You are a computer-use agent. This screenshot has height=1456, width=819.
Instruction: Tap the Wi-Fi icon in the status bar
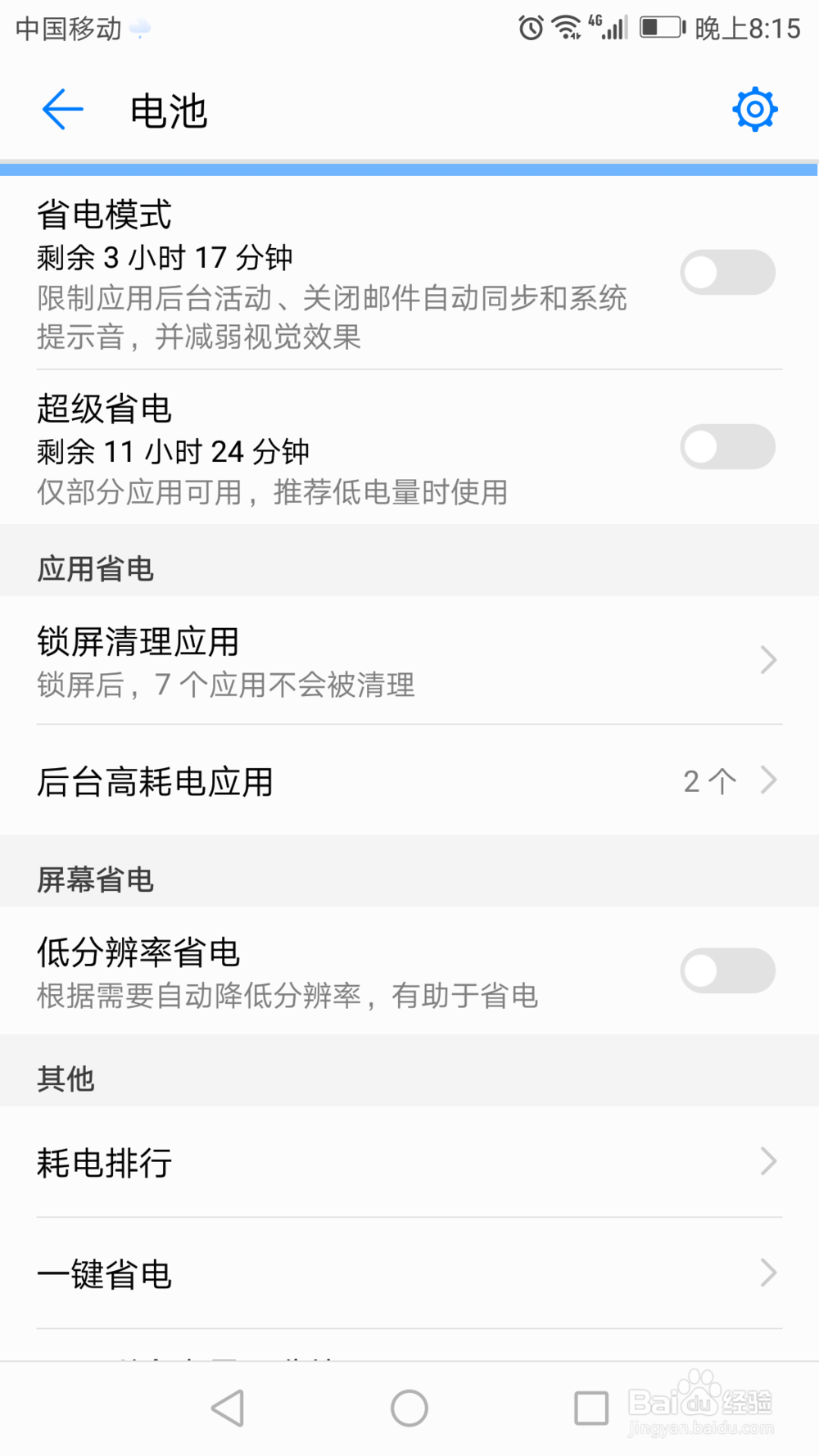[568, 27]
